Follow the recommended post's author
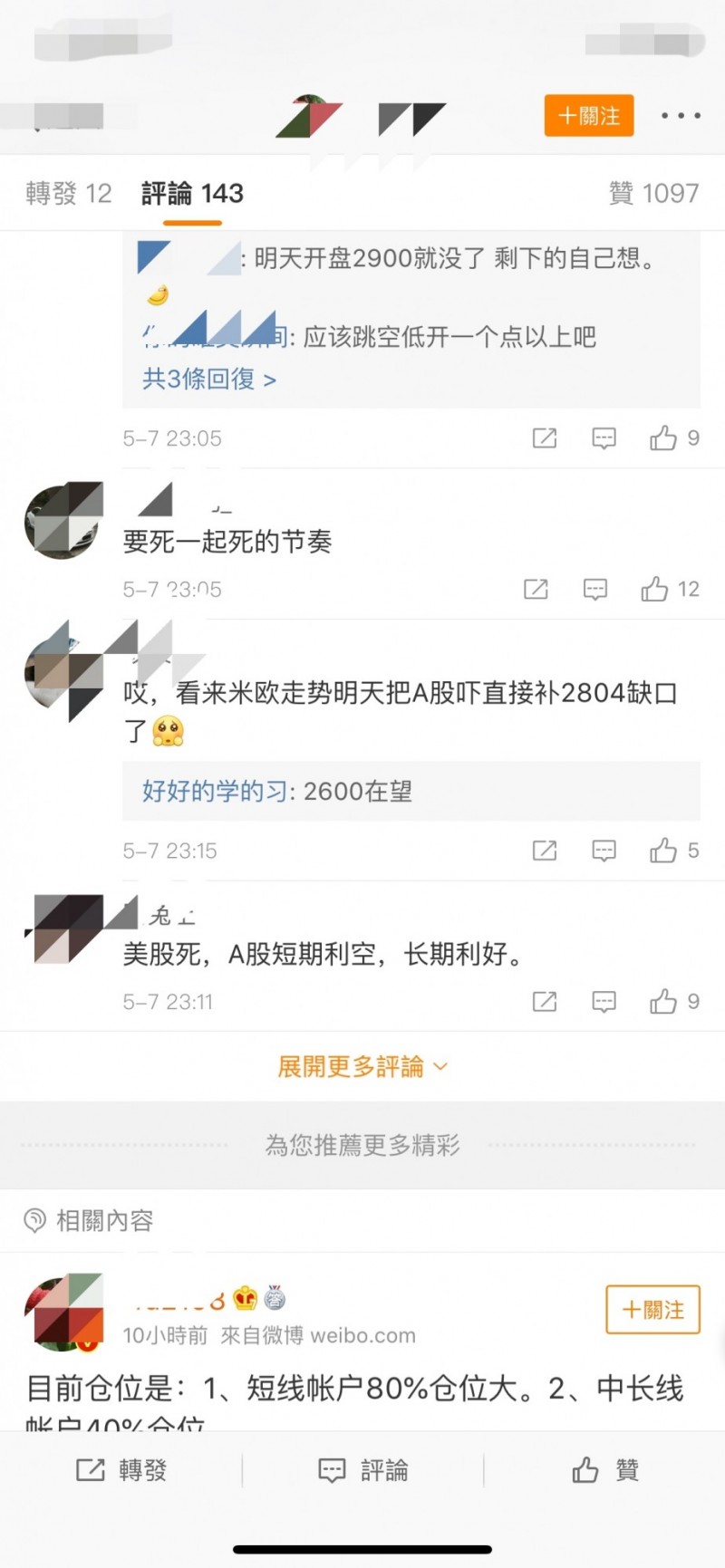The height and width of the screenshot is (1568, 725). click(652, 1310)
